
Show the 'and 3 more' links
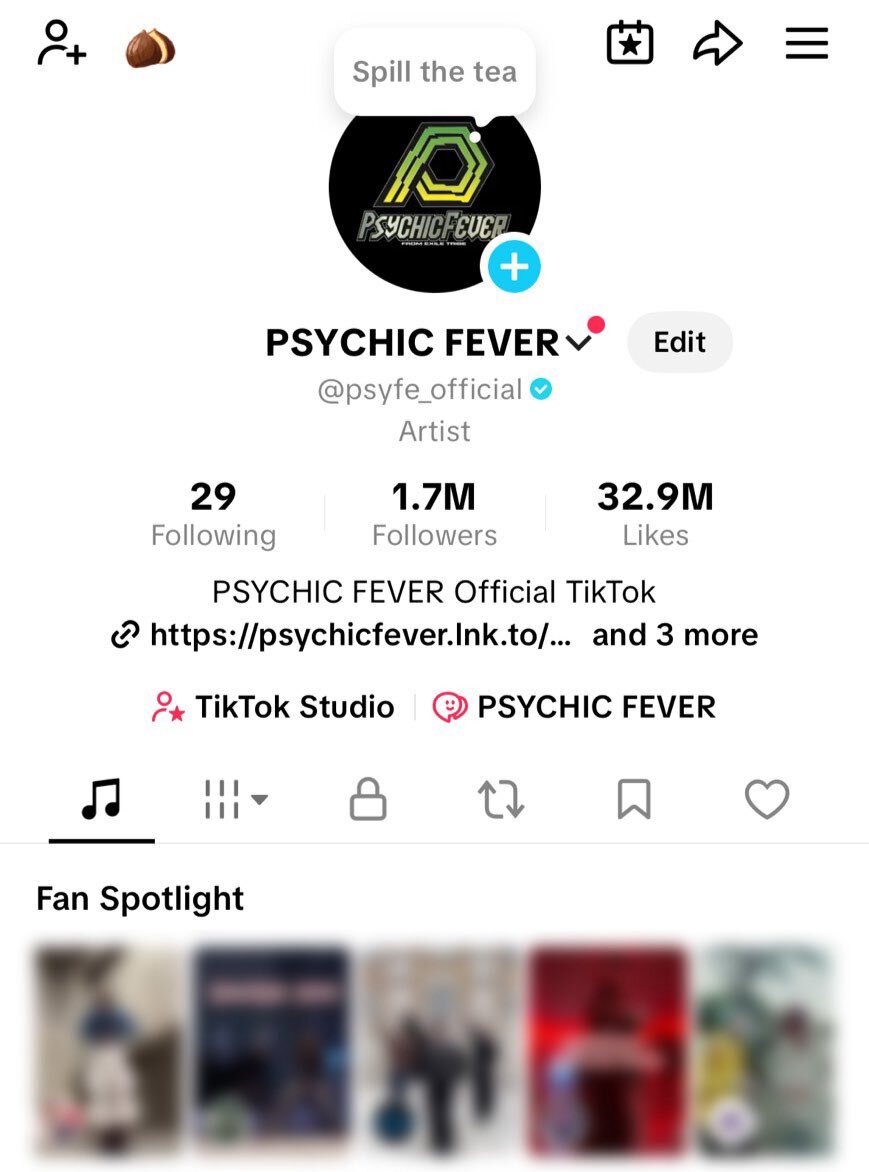(x=675, y=635)
